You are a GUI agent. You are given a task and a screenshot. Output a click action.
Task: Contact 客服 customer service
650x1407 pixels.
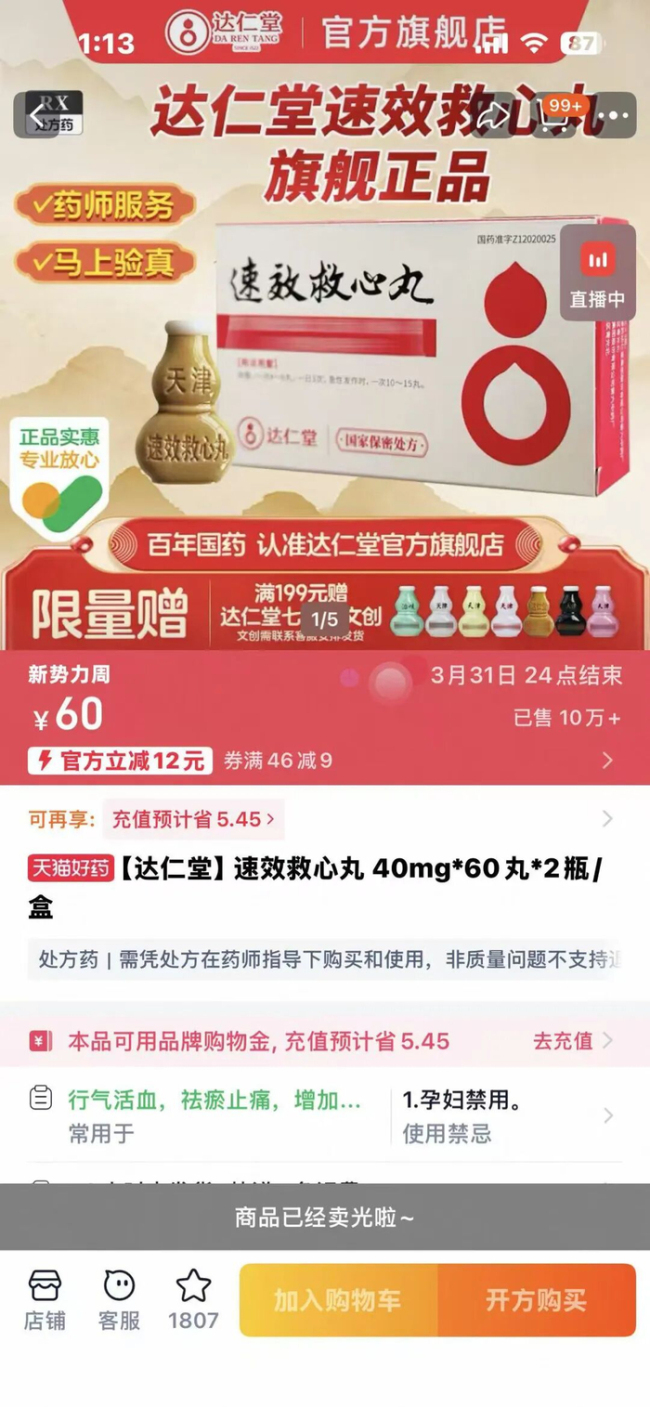pyautogui.click(x=119, y=1299)
